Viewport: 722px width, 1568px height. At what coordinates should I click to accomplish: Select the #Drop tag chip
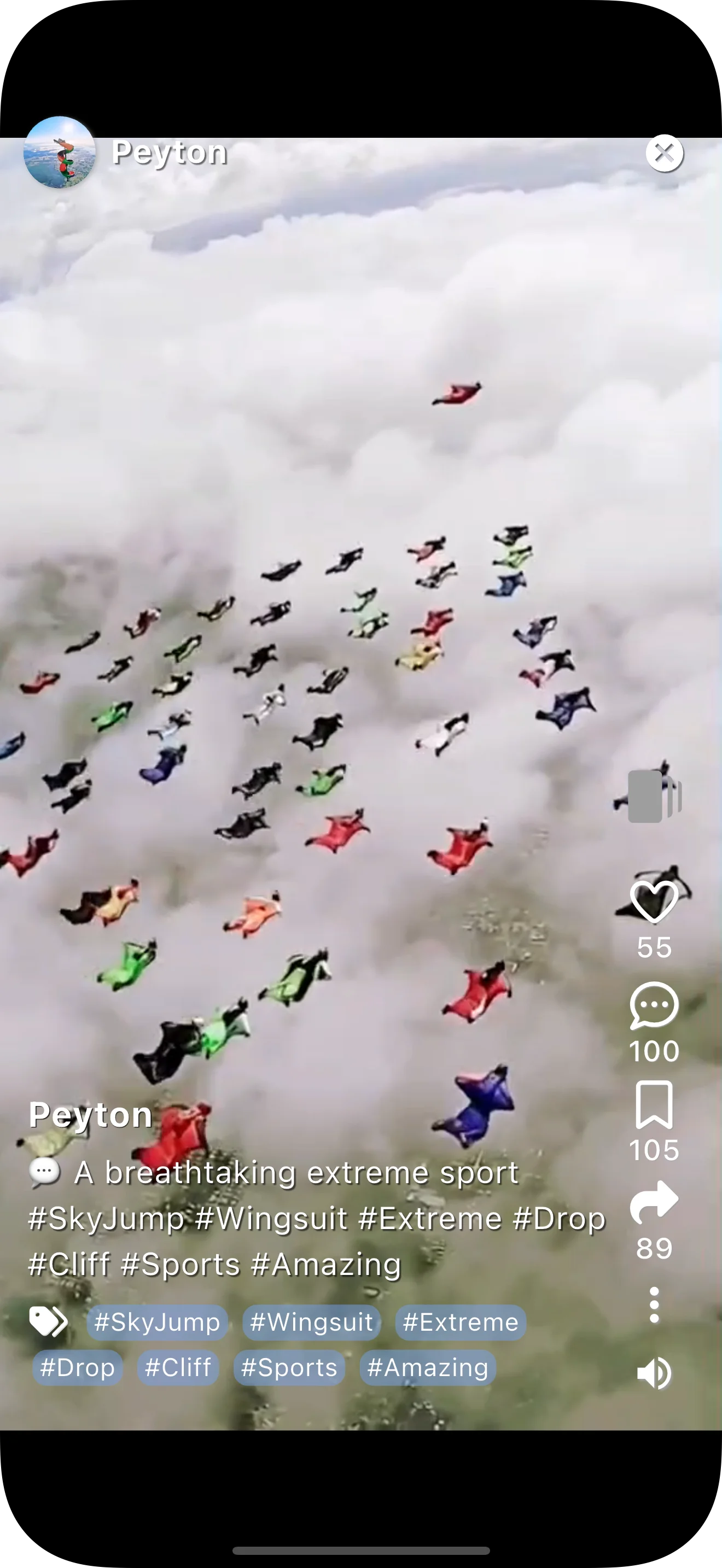point(77,1367)
